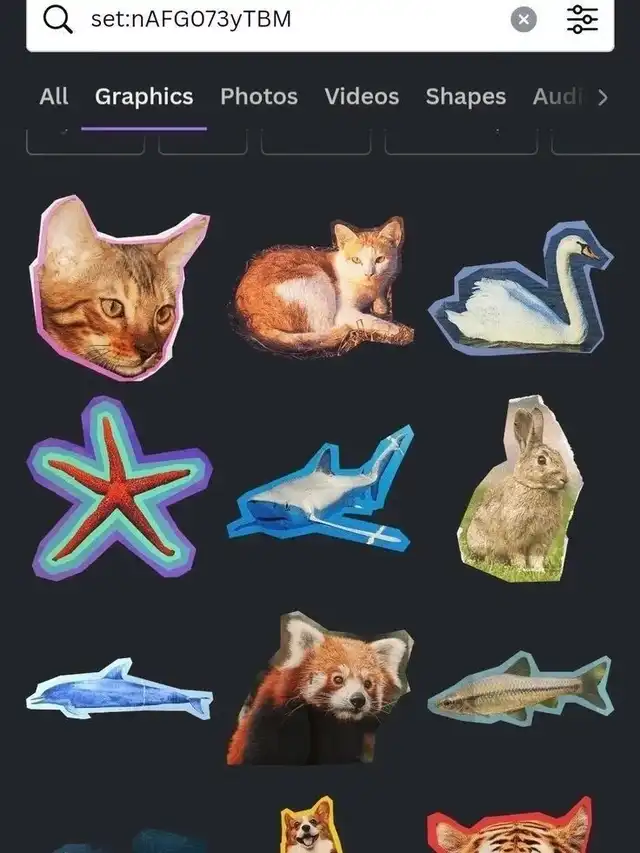Switch to the Shapes tab
Image resolution: width=640 pixels, height=853 pixels.
coord(466,97)
